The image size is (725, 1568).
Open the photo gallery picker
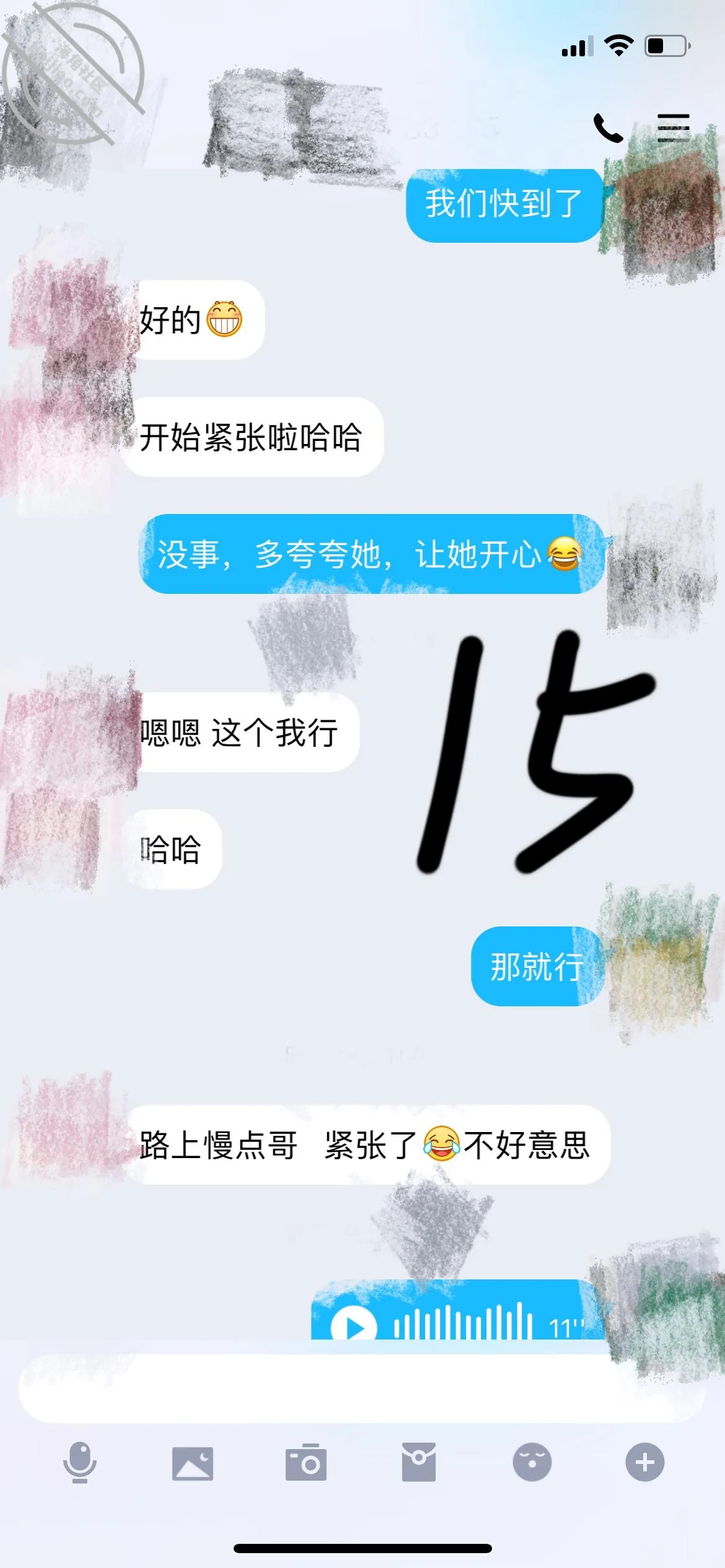(x=193, y=1463)
